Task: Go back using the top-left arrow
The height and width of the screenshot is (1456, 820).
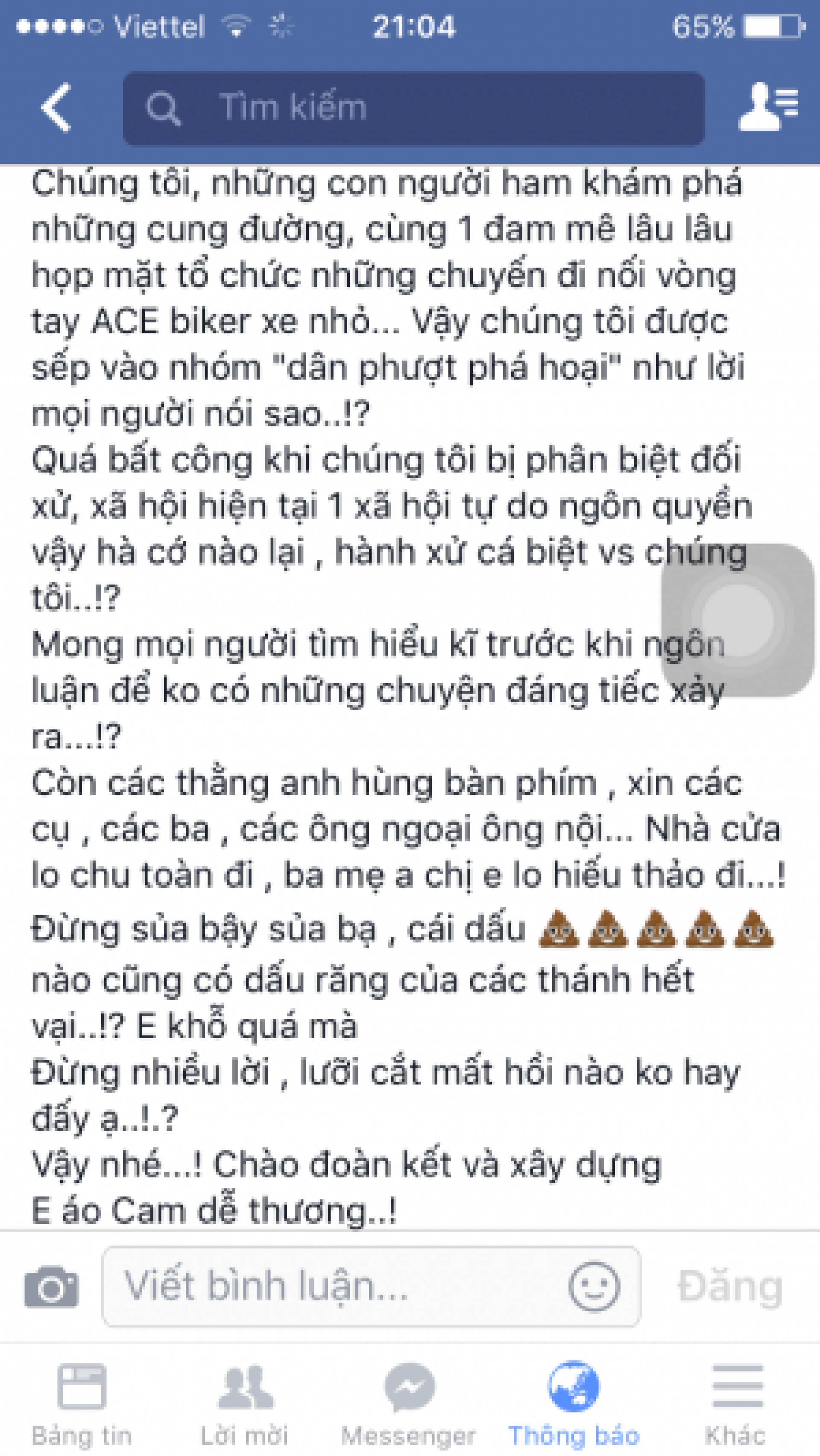Action: coord(56,108)
